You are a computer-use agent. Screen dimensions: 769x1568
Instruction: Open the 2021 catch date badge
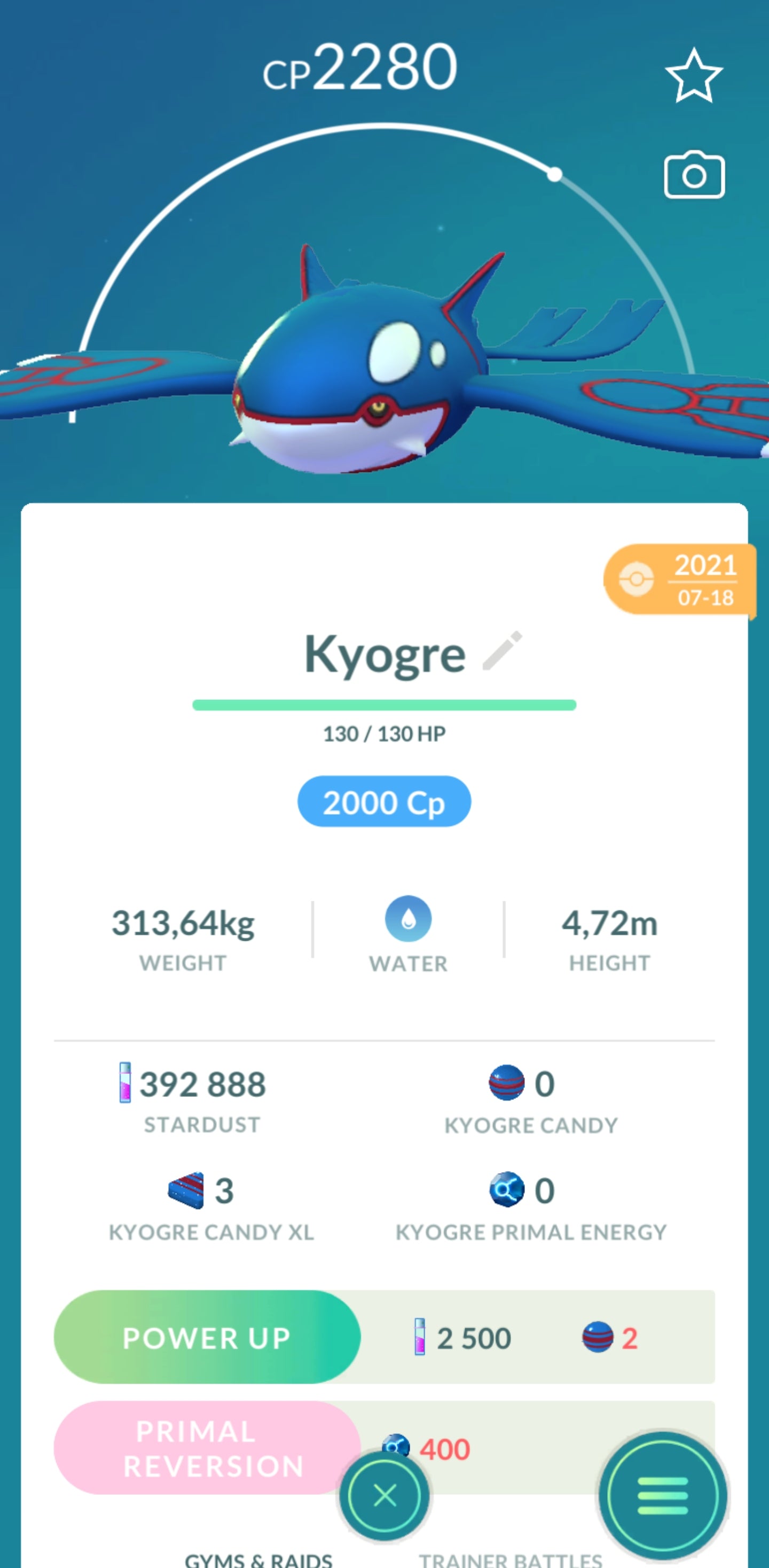pyautogui.click(x=680, y=580)
